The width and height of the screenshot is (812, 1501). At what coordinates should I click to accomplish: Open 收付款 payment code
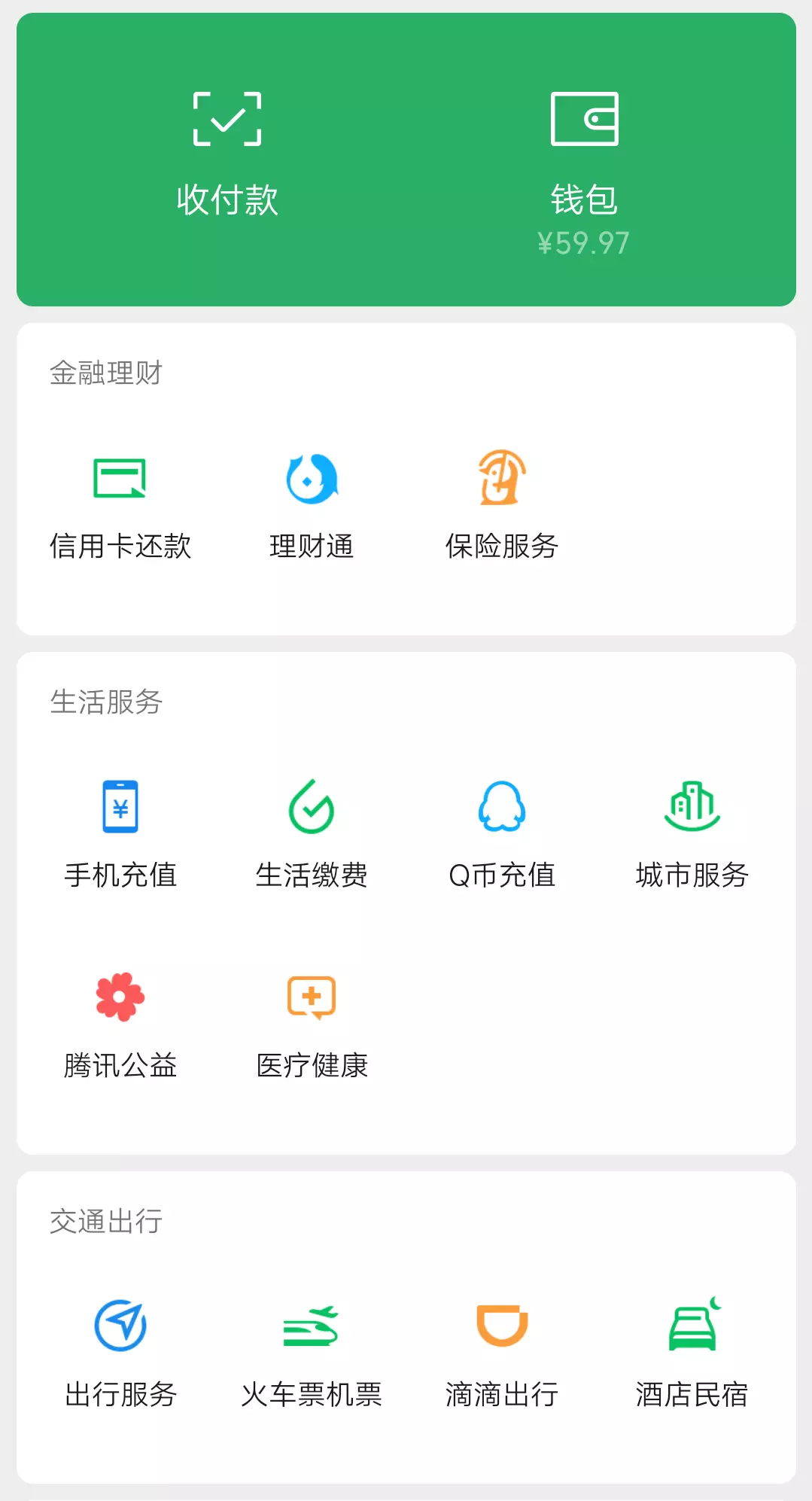click(227, 154)
